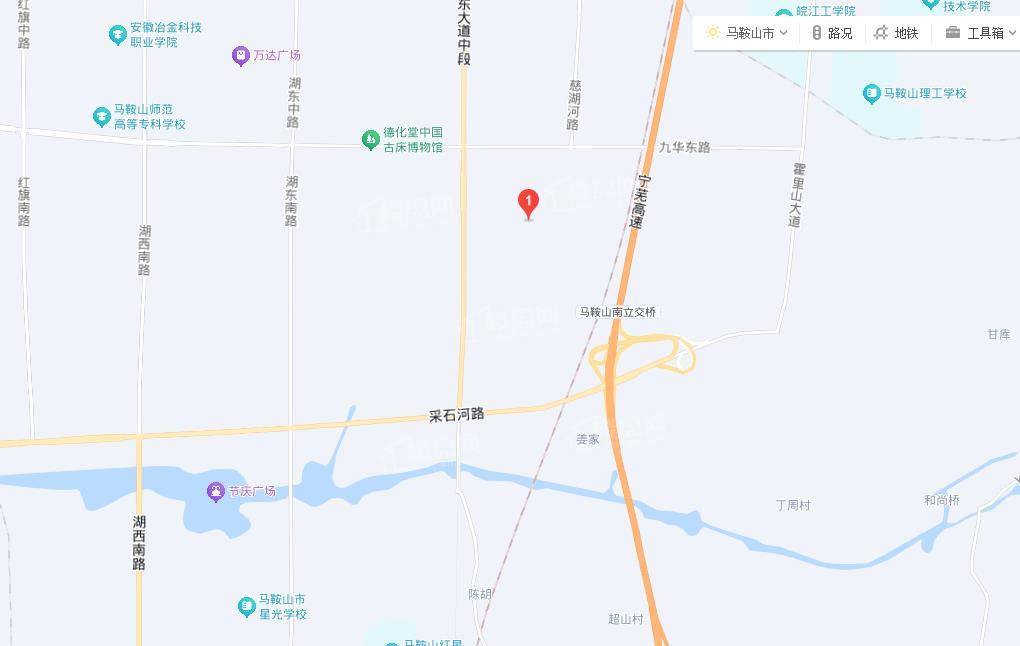Open 马鞍山理工学校 map marker

click(x=871, y=94)
